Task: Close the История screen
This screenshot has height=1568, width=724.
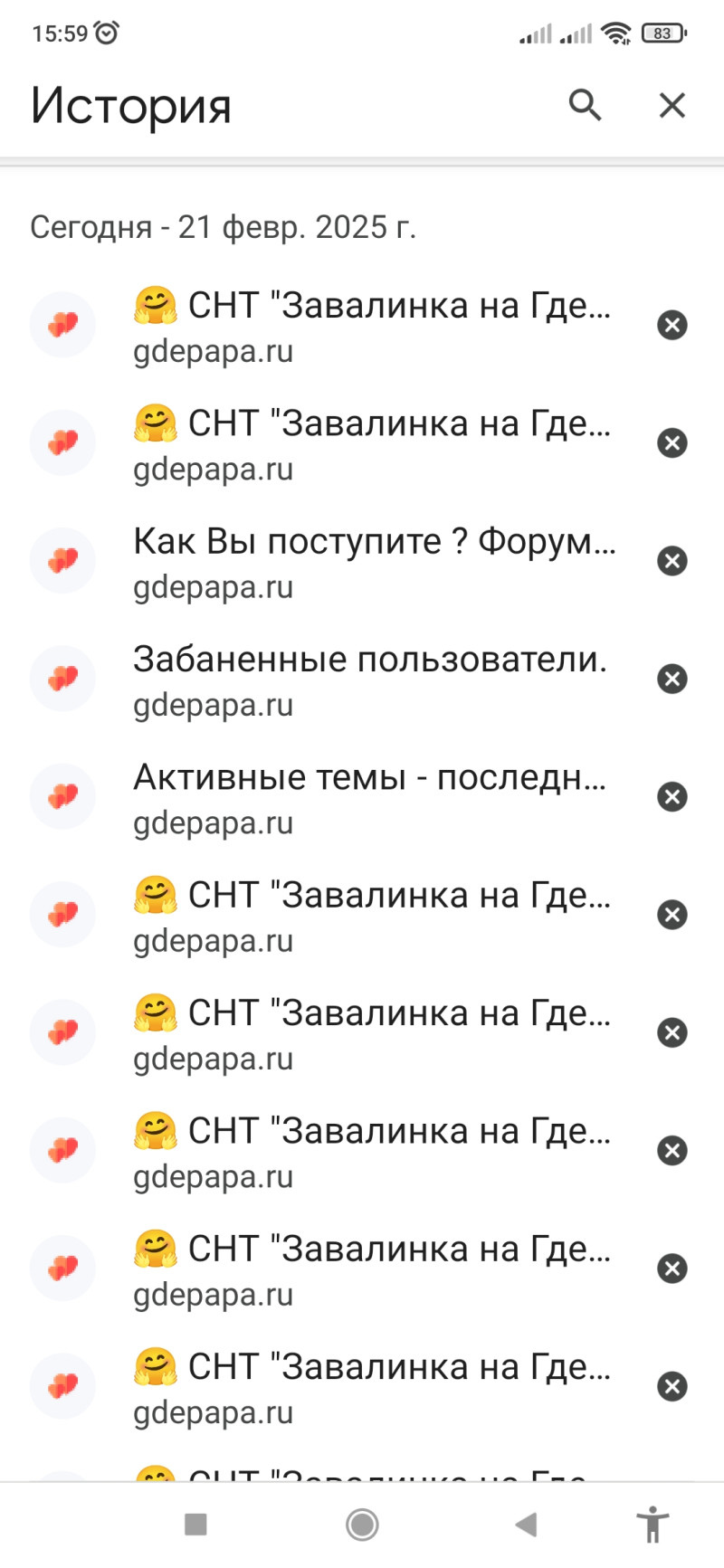Action: pyautogui.click(x=672, y=105)
